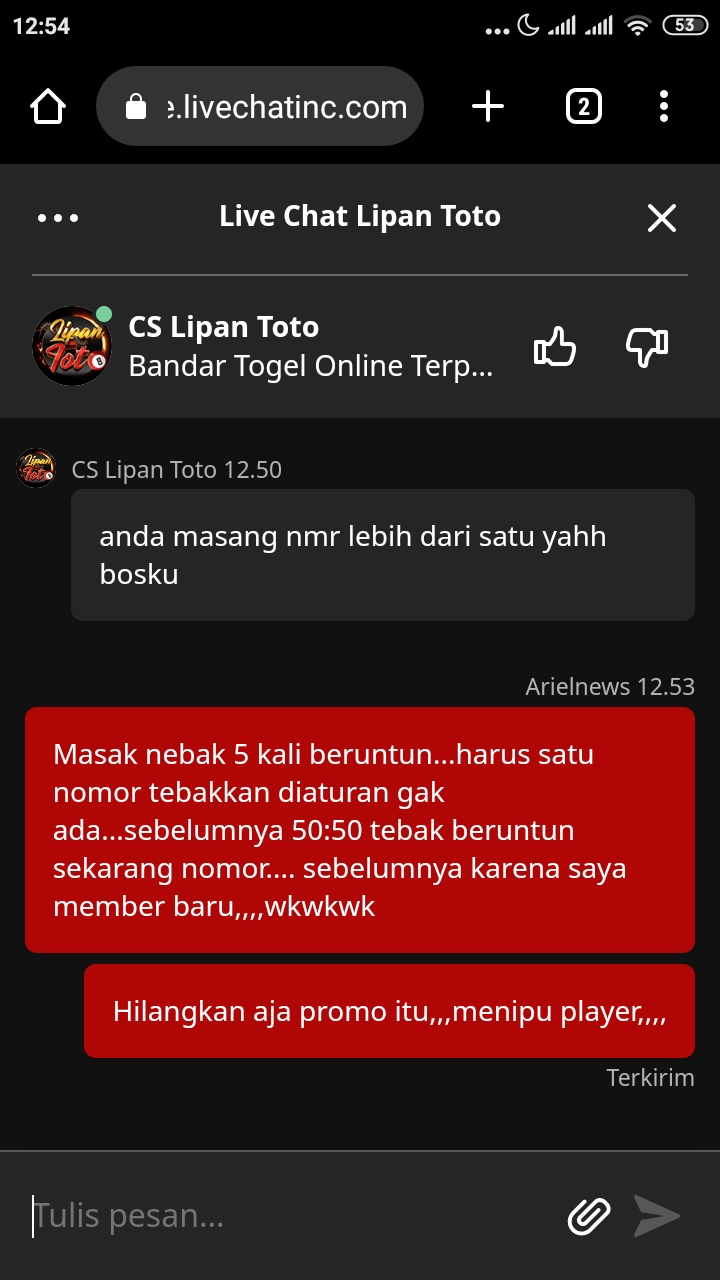Close the Live Chat Lipan Toto window
Viewport: 720px width, 1280px height.
click(662, 217)
